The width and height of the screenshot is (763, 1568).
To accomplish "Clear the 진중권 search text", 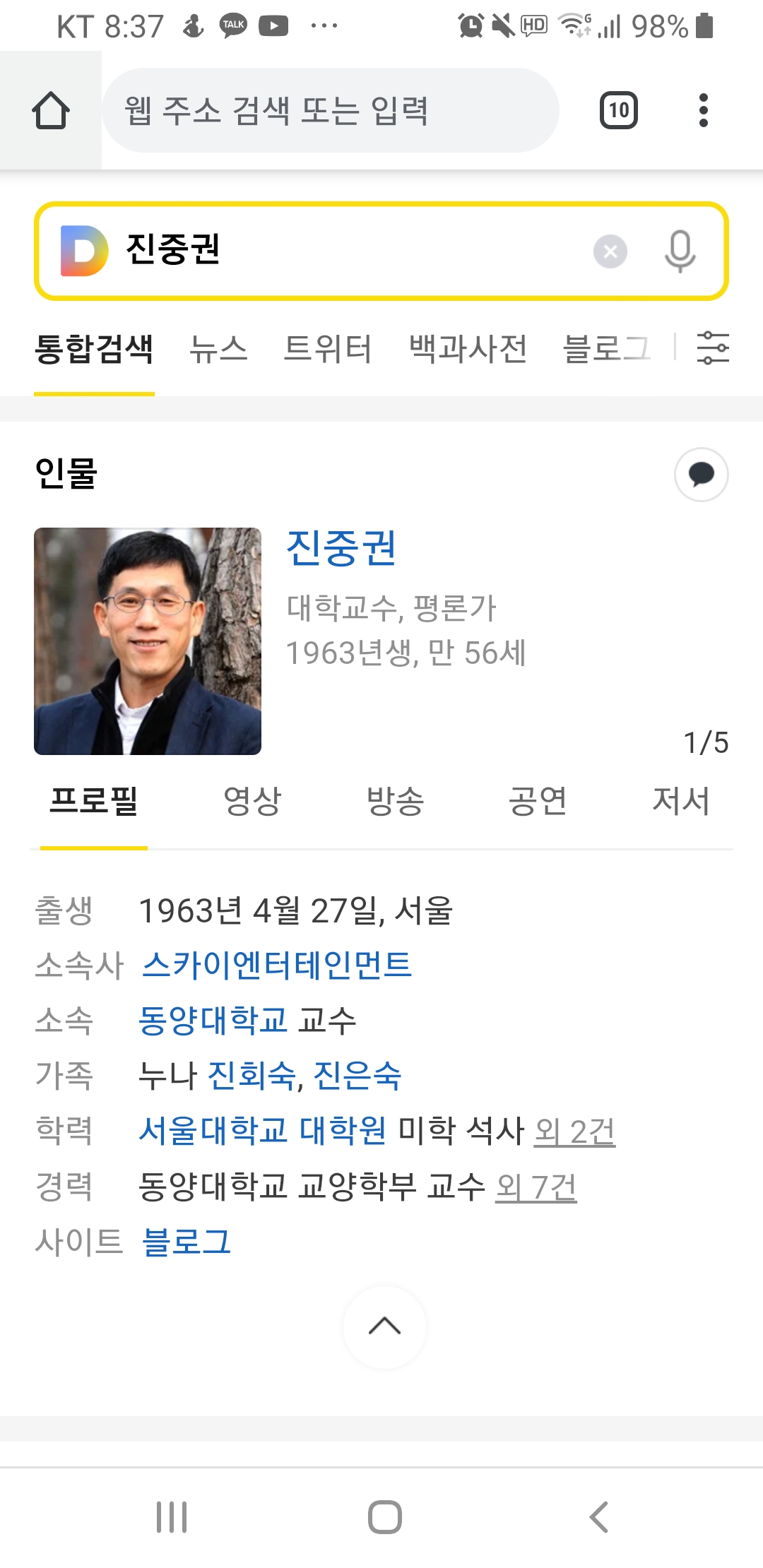I will pyautogui.click(x=610, y=251).
